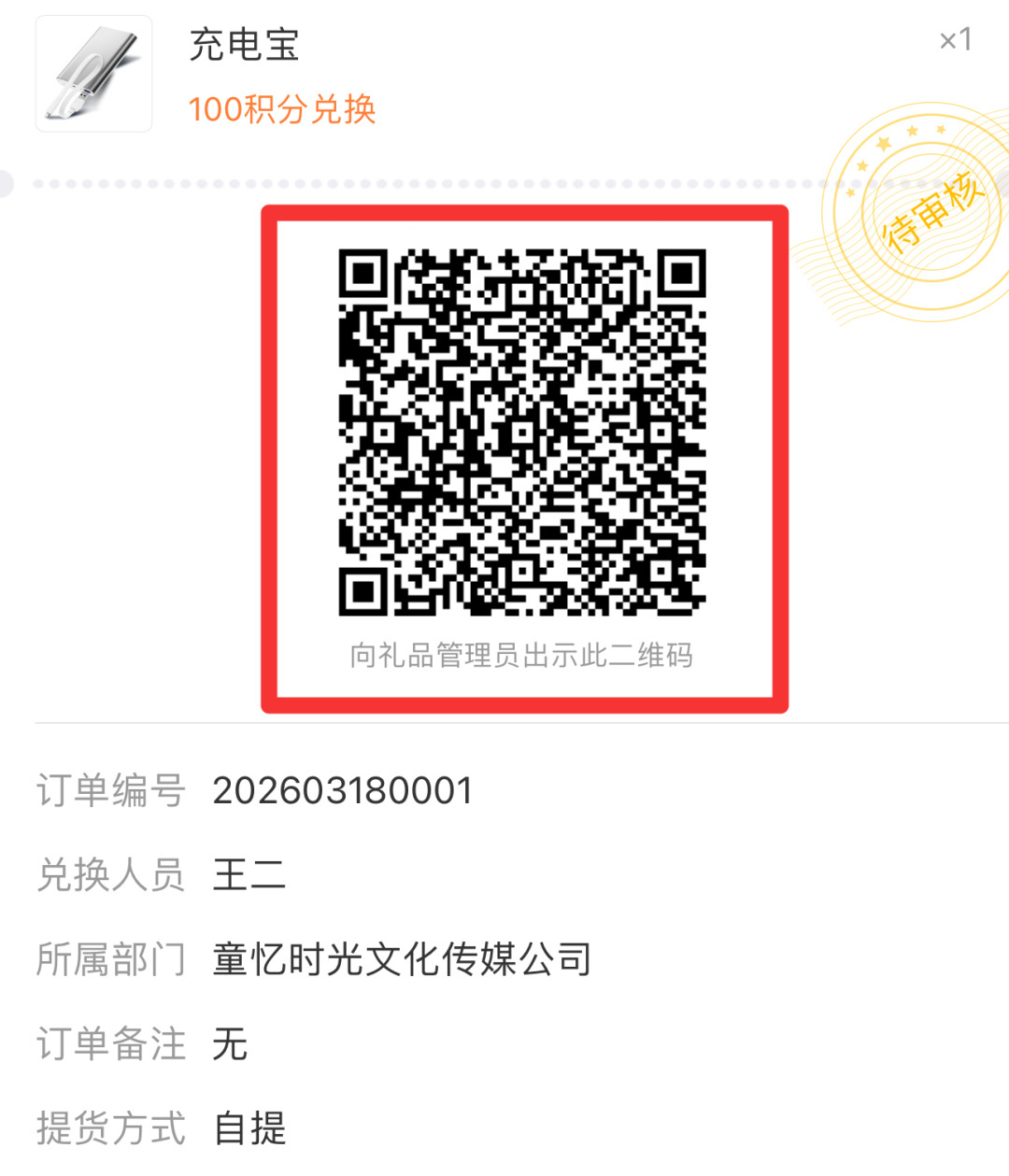Open the 充电宝 product image
The image size is (1009, 1176).
click(93, 74)
